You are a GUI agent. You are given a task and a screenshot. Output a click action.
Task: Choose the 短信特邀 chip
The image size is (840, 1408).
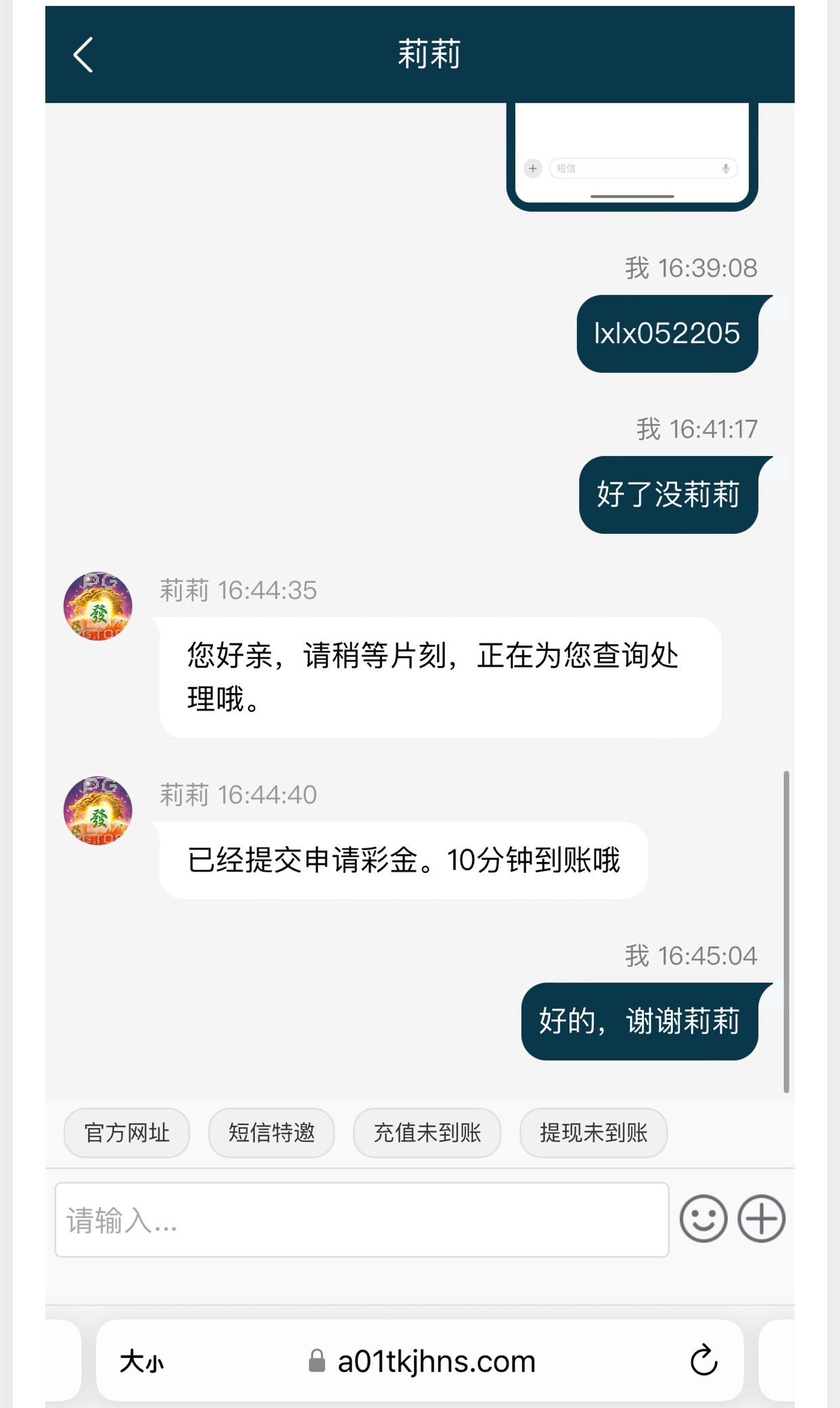[271, 1133]
